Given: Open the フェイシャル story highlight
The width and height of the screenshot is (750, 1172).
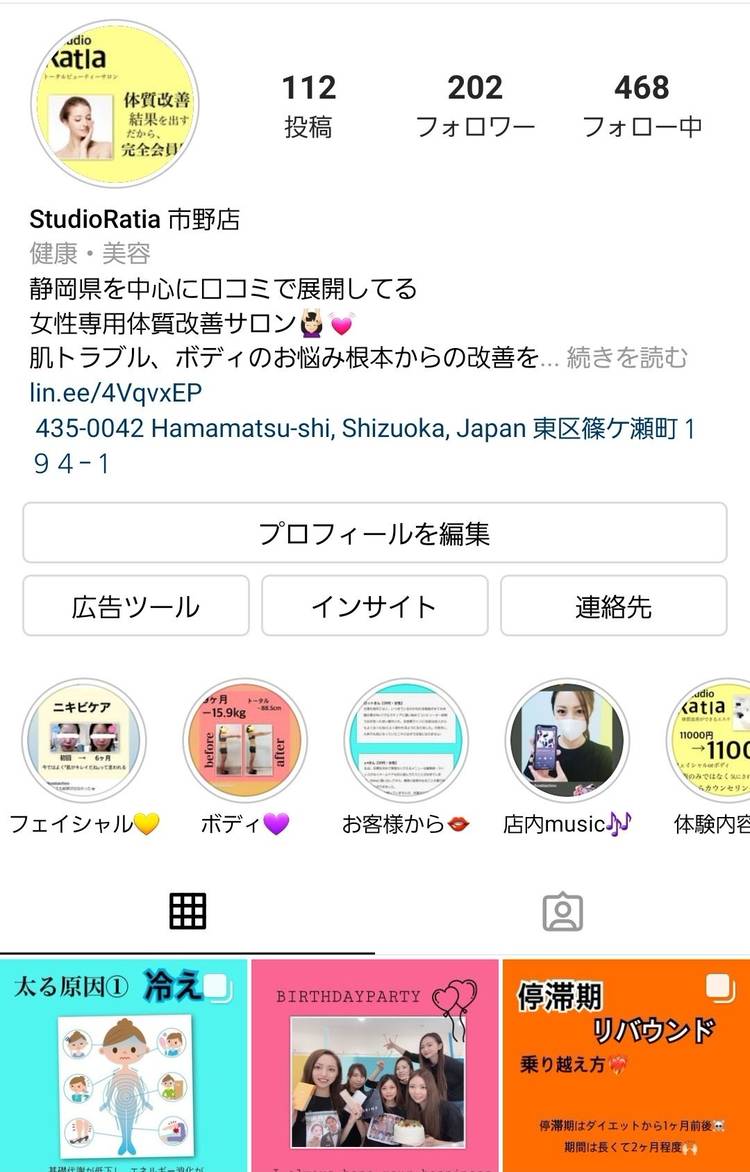Looking at the screenshot, I should 84,741.
